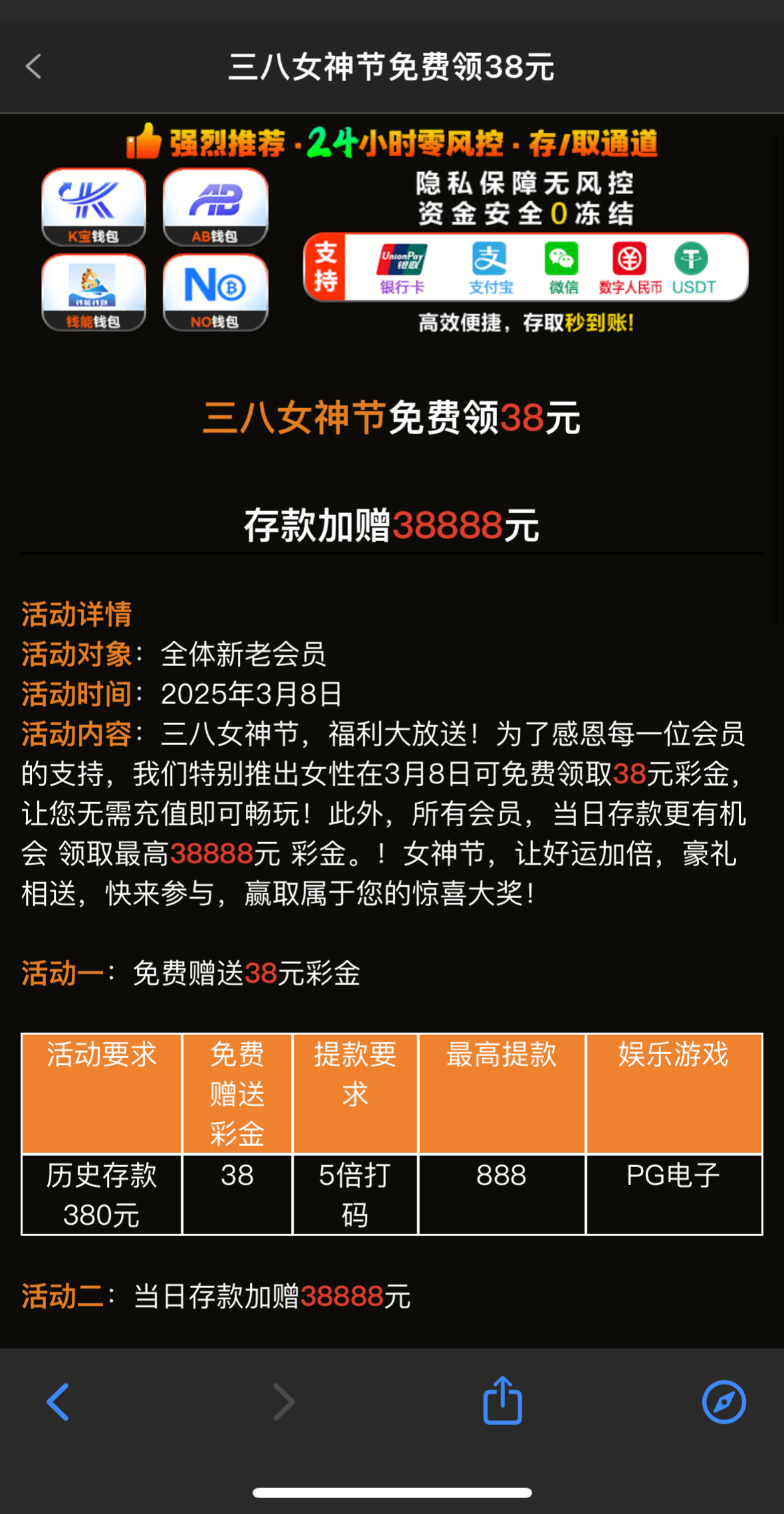Screen dimensions: 784x1514
Task: Open page in browser via compass icon
Action: 724,1402
